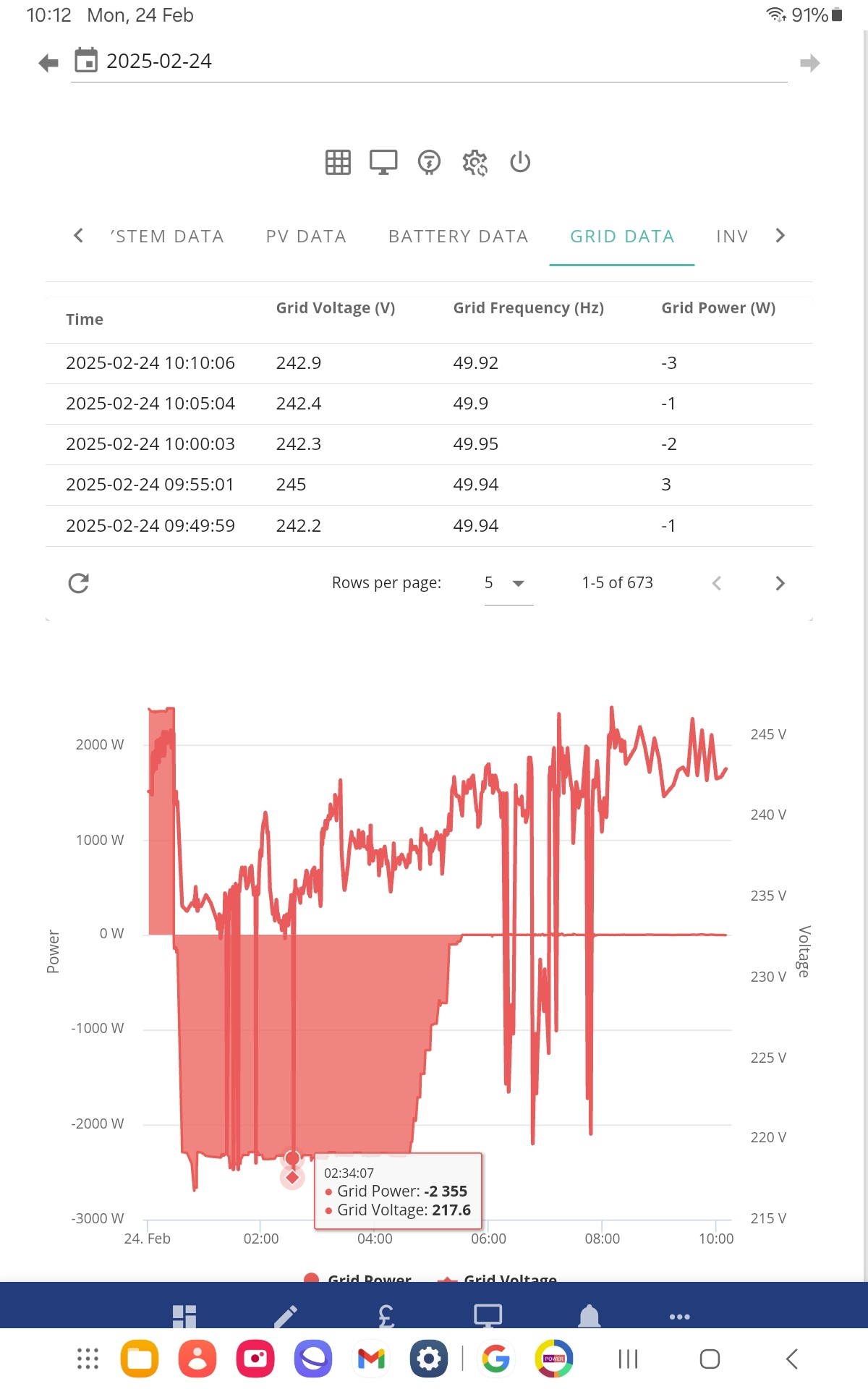The image size is (868, 1389).
Task: Switch to the PV DATA tab
Action: pos(306,237)
